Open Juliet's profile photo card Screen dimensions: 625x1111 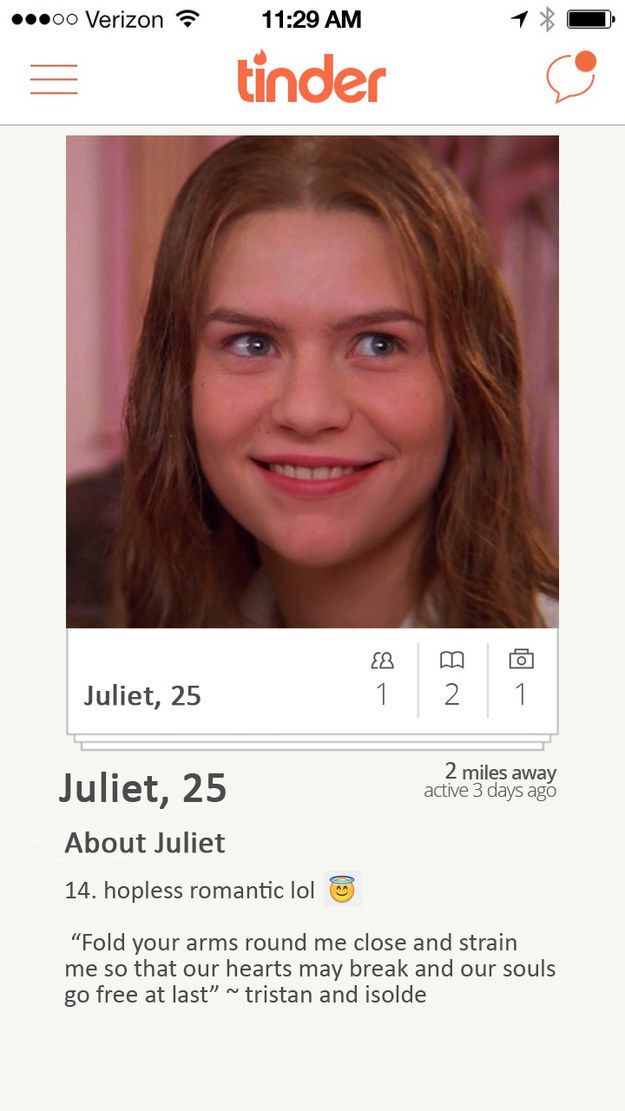click(312, 382)
